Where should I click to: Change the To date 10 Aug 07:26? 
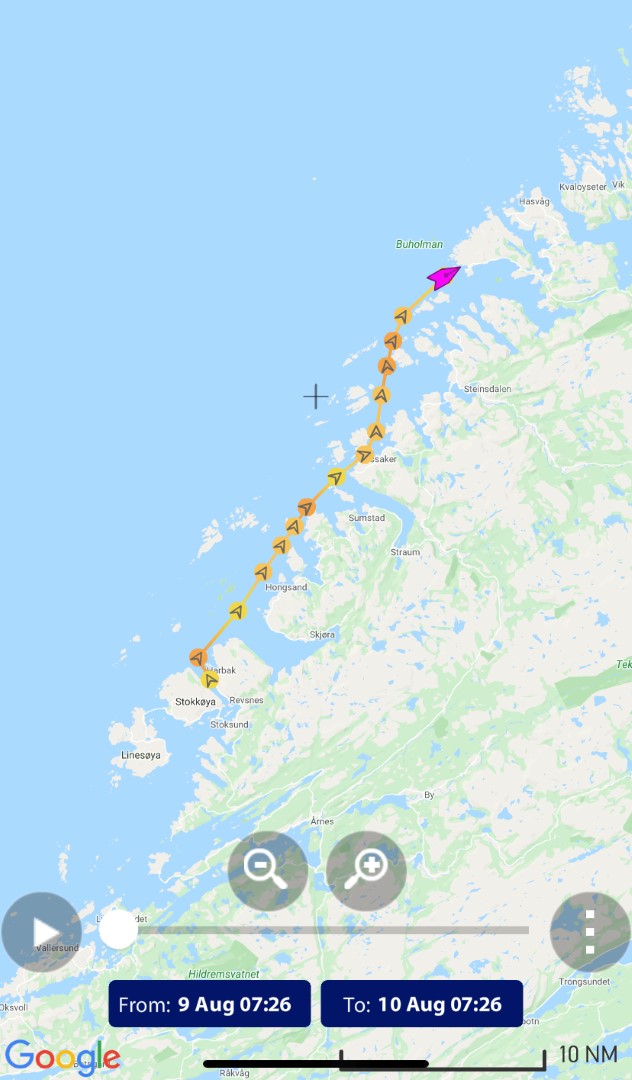click(x=421, y=1004)
